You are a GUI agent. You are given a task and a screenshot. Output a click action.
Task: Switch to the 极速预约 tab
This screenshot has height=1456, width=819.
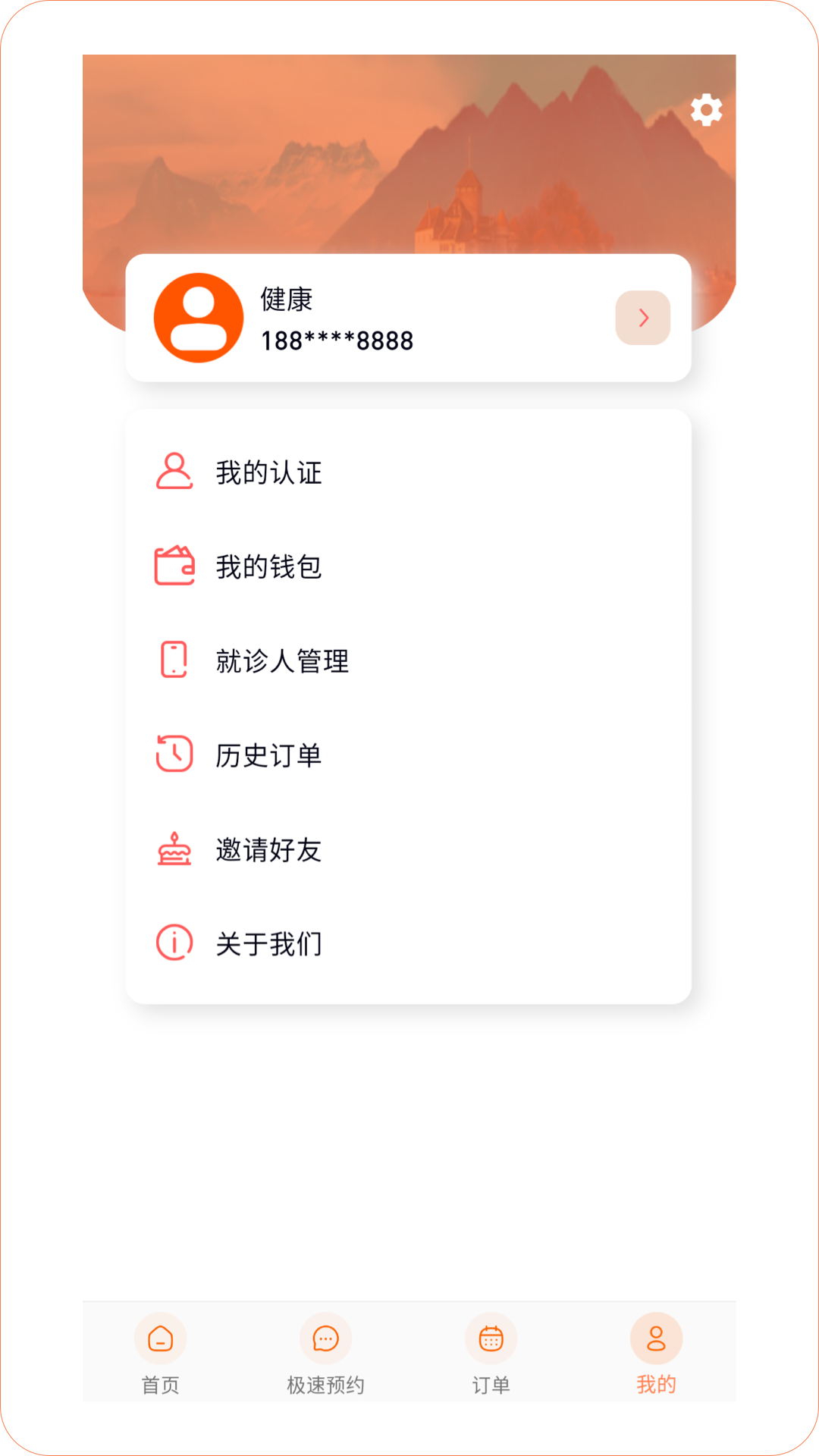[325, 1354]
